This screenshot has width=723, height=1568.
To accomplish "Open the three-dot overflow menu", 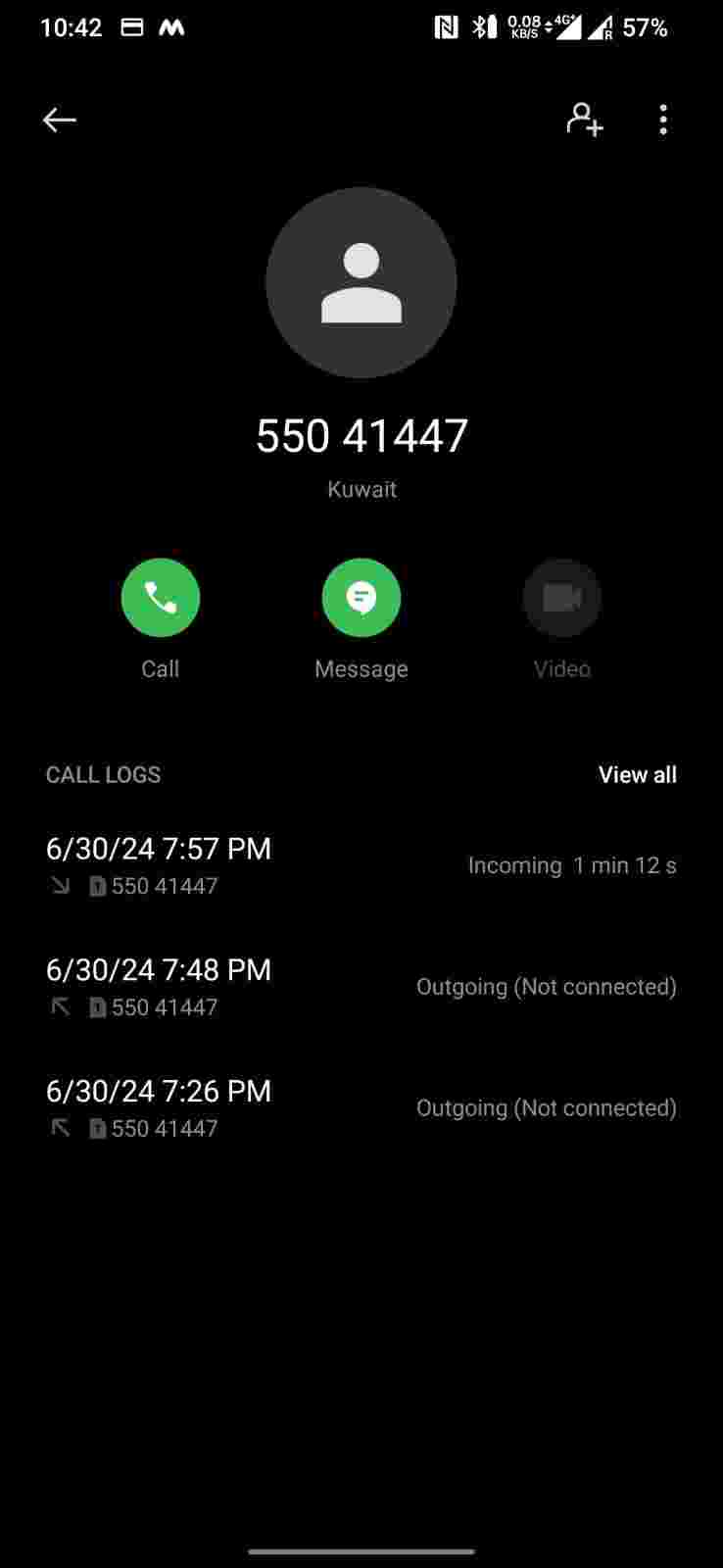I will click(663, 120).
